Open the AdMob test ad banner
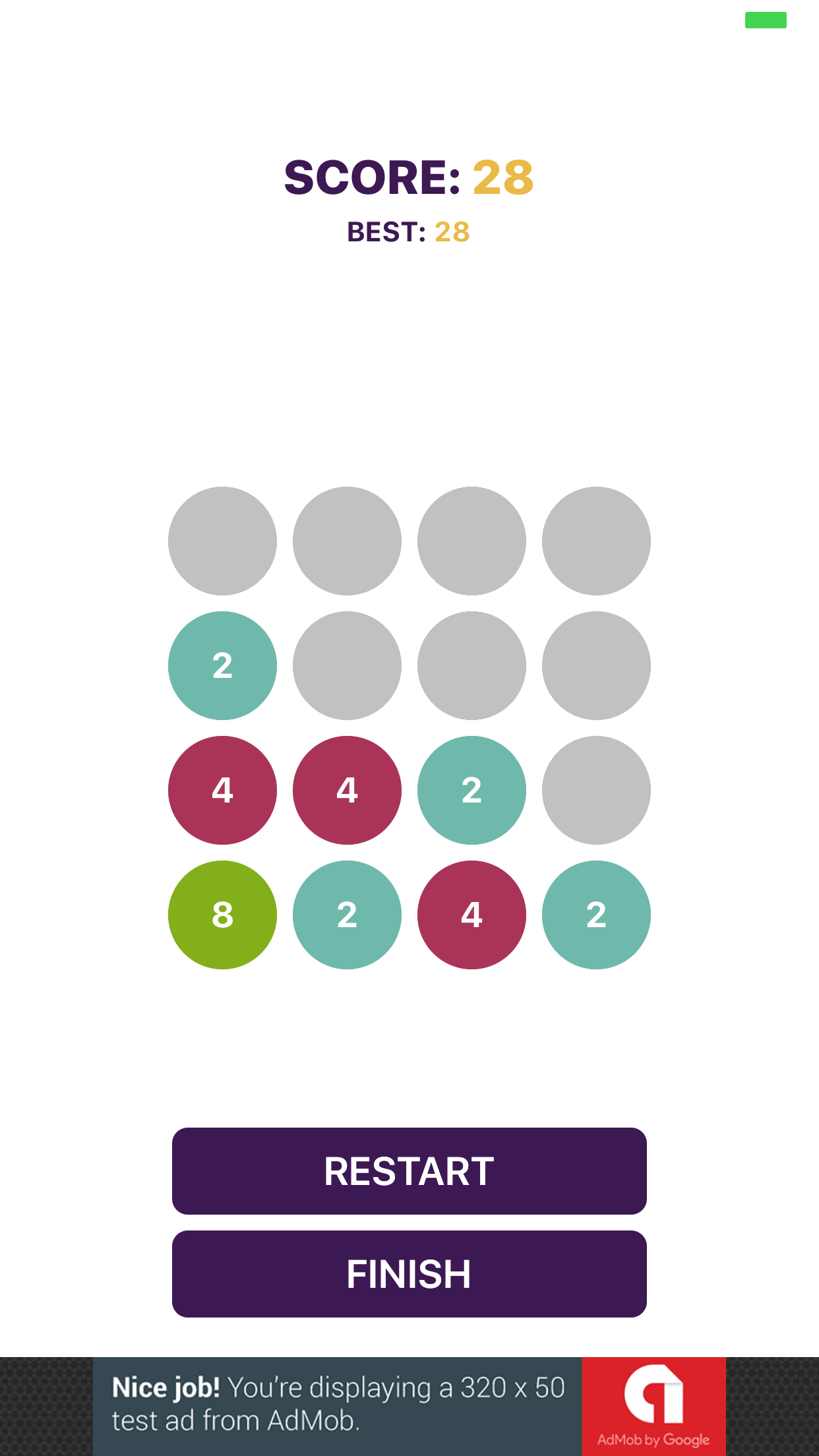The width and height of the screenshot is (819, 1456). 409,1406
